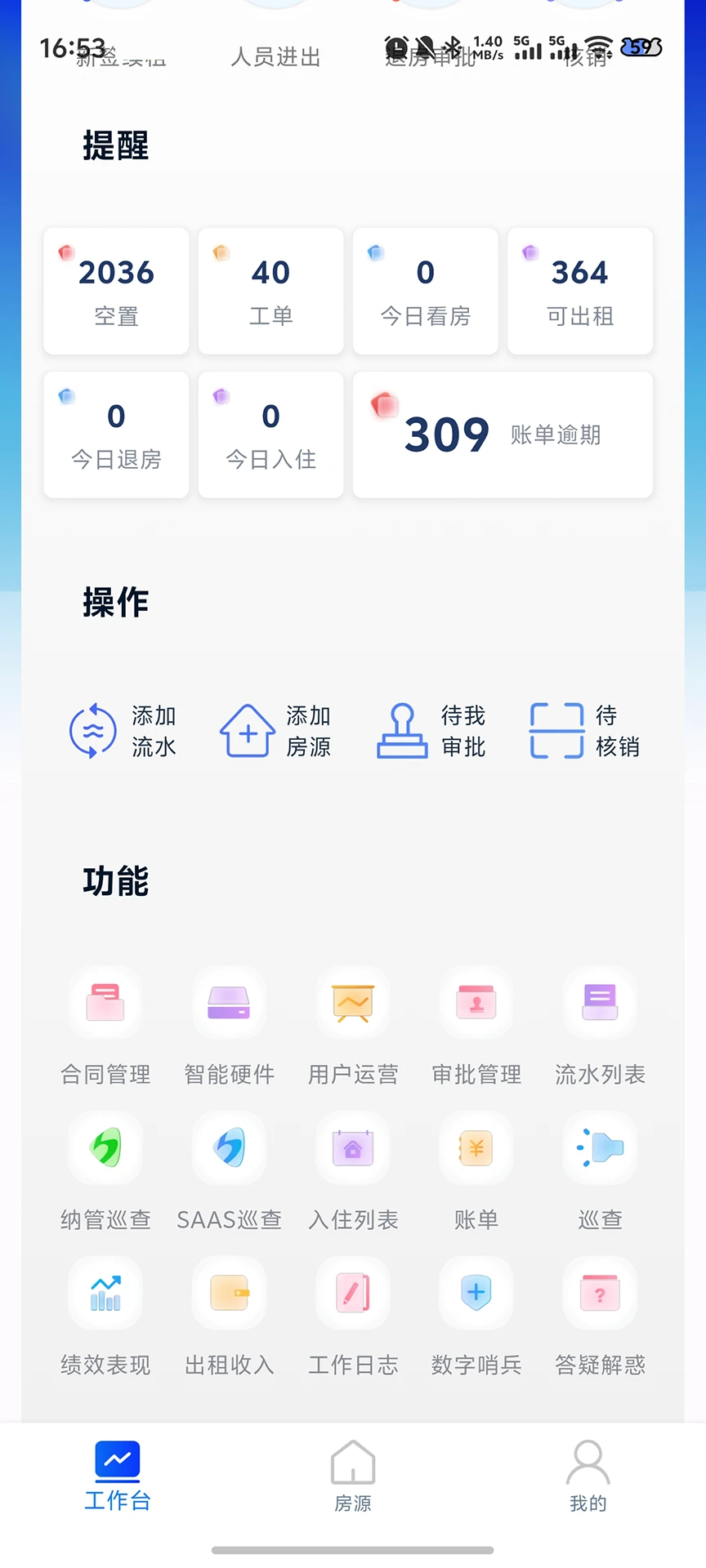Open 答疑解惑 help and FAQ
706x1568 pixels.
[599, 1315]
